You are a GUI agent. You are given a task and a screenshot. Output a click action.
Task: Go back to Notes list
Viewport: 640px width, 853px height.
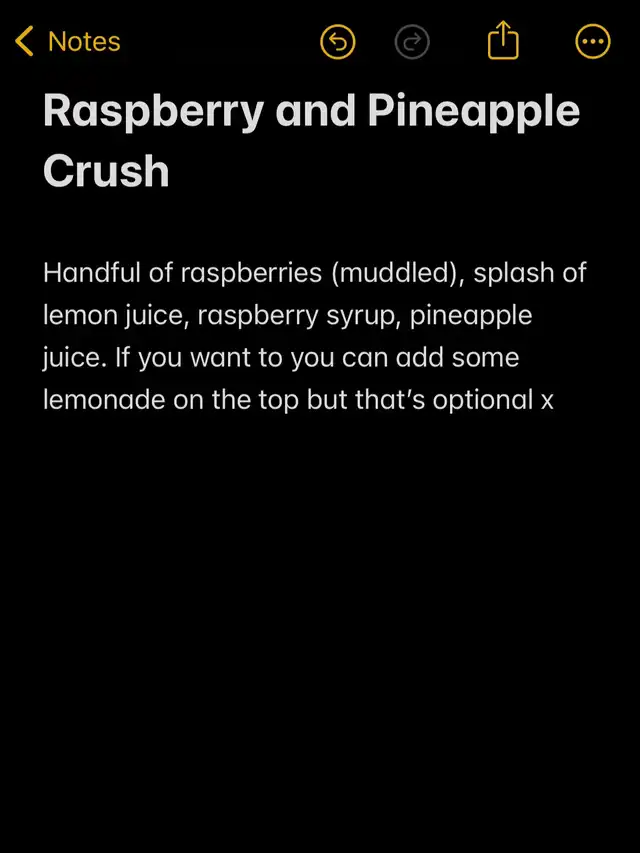point(67,42)
